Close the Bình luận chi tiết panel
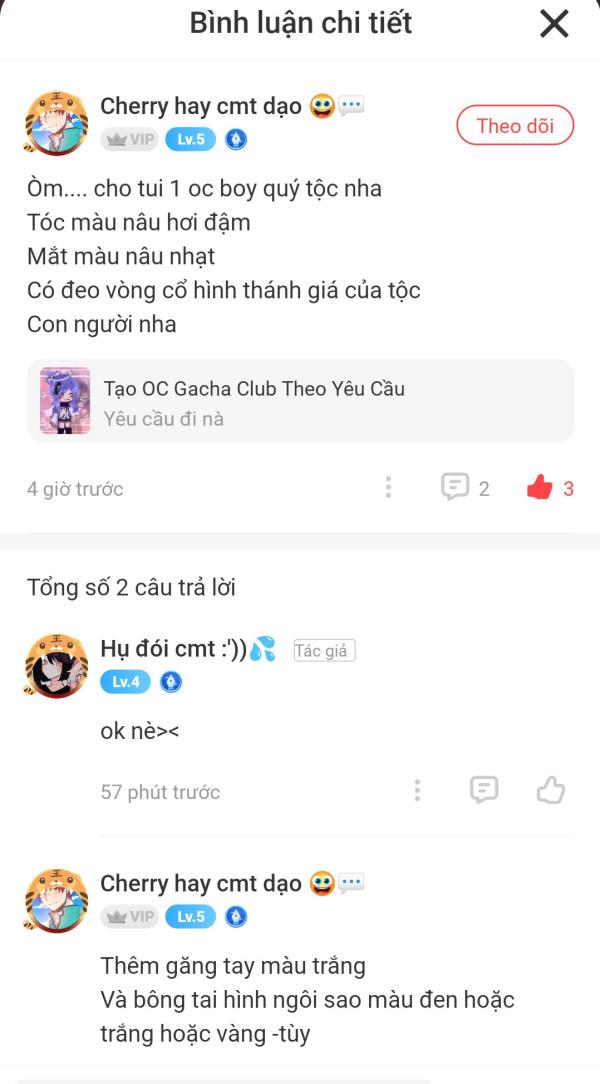 [x=554, y=24]
